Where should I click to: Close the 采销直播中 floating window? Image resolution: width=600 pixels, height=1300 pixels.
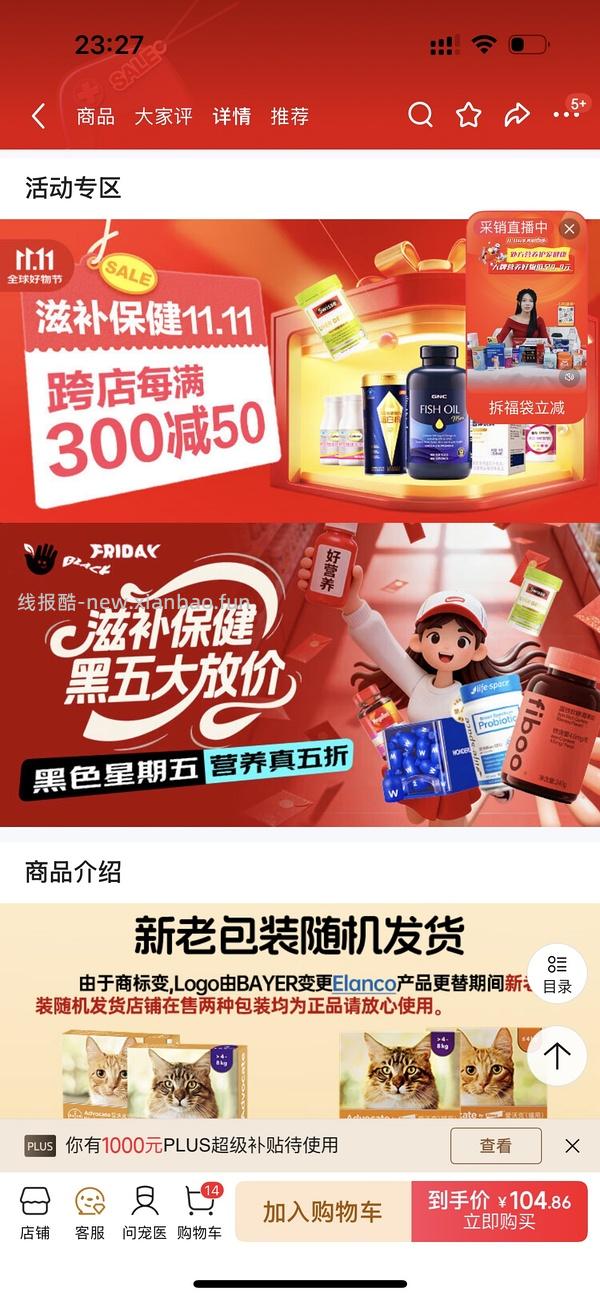(x=569, y=229)
